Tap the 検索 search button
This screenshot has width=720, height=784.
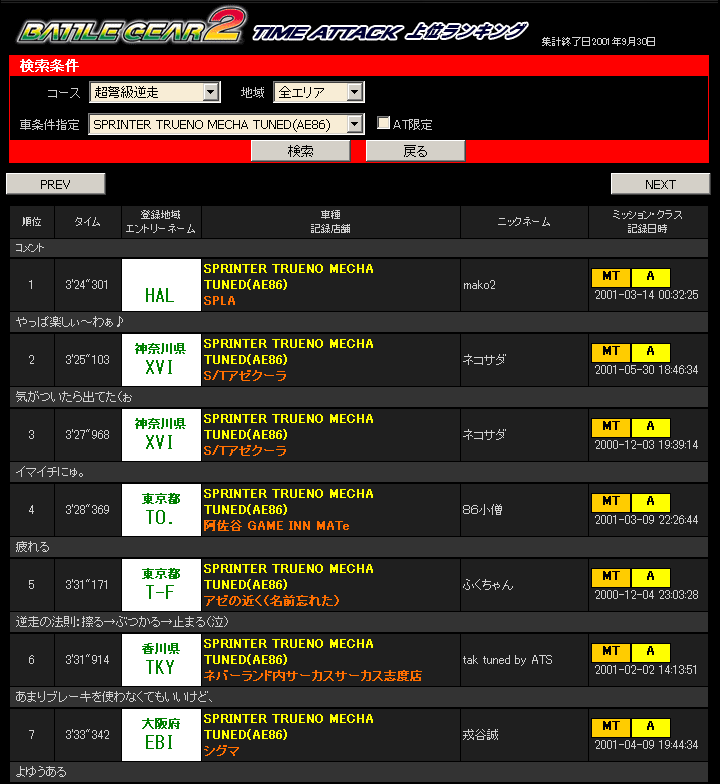pos(300,151)
